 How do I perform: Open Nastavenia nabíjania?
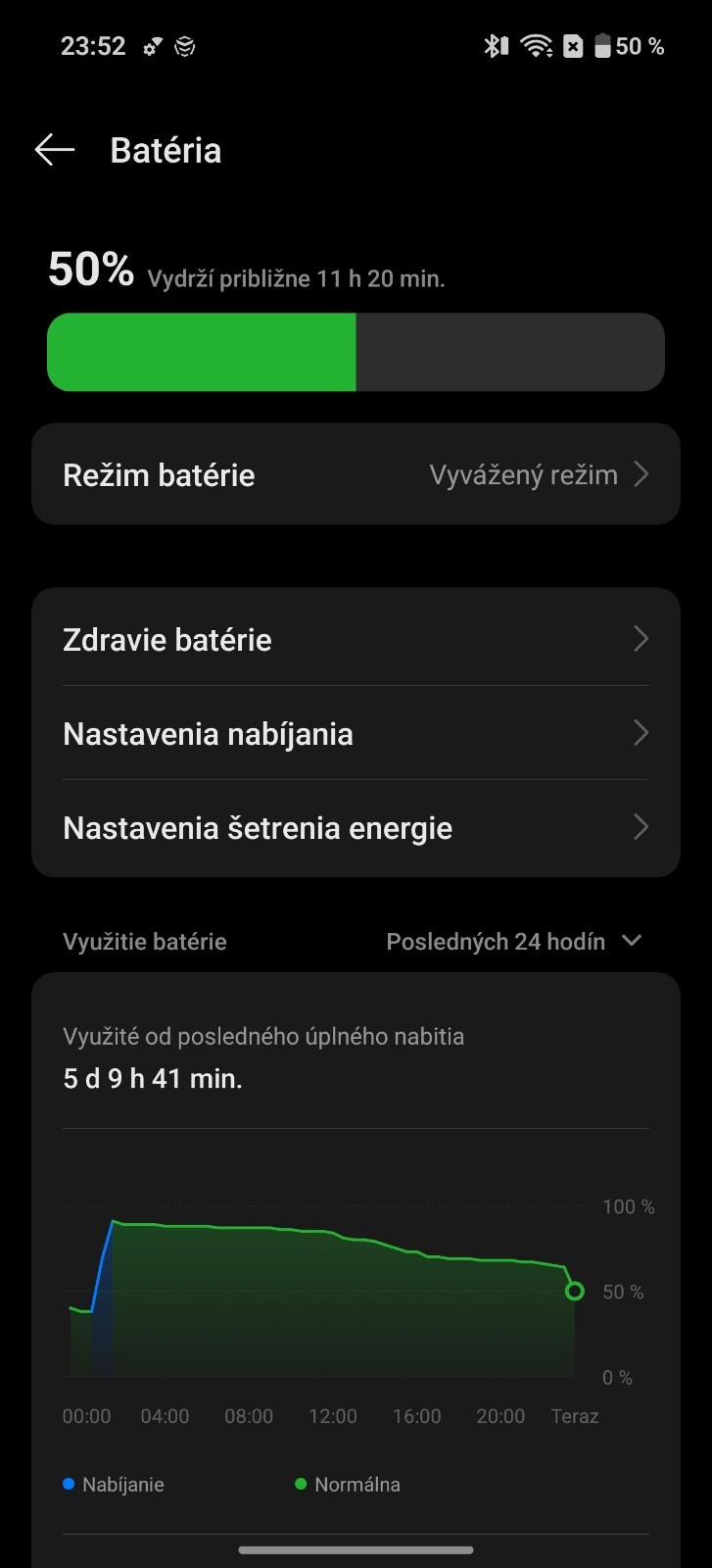356,733
